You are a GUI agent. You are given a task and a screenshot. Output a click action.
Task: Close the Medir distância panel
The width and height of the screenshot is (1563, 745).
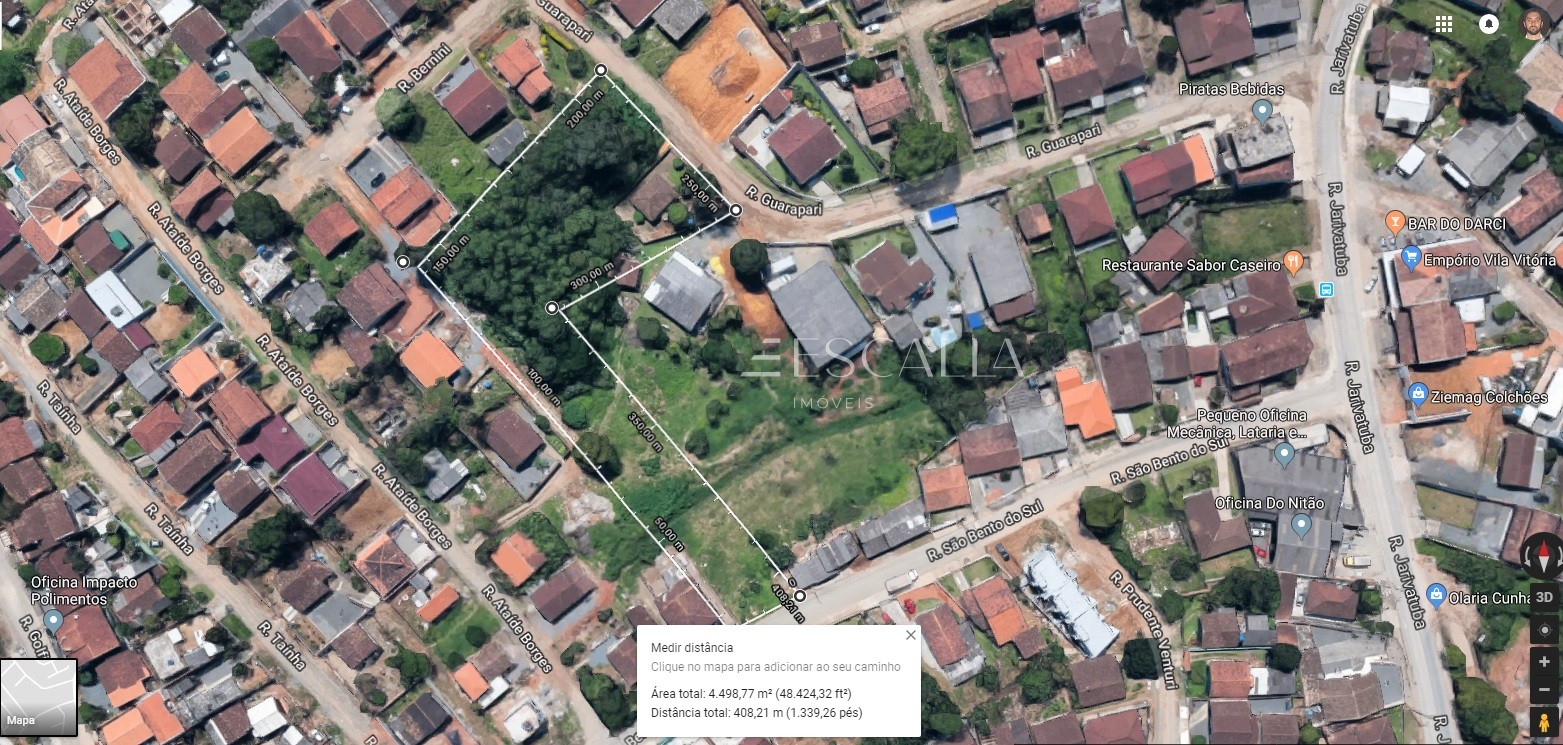tap(910, 635)
